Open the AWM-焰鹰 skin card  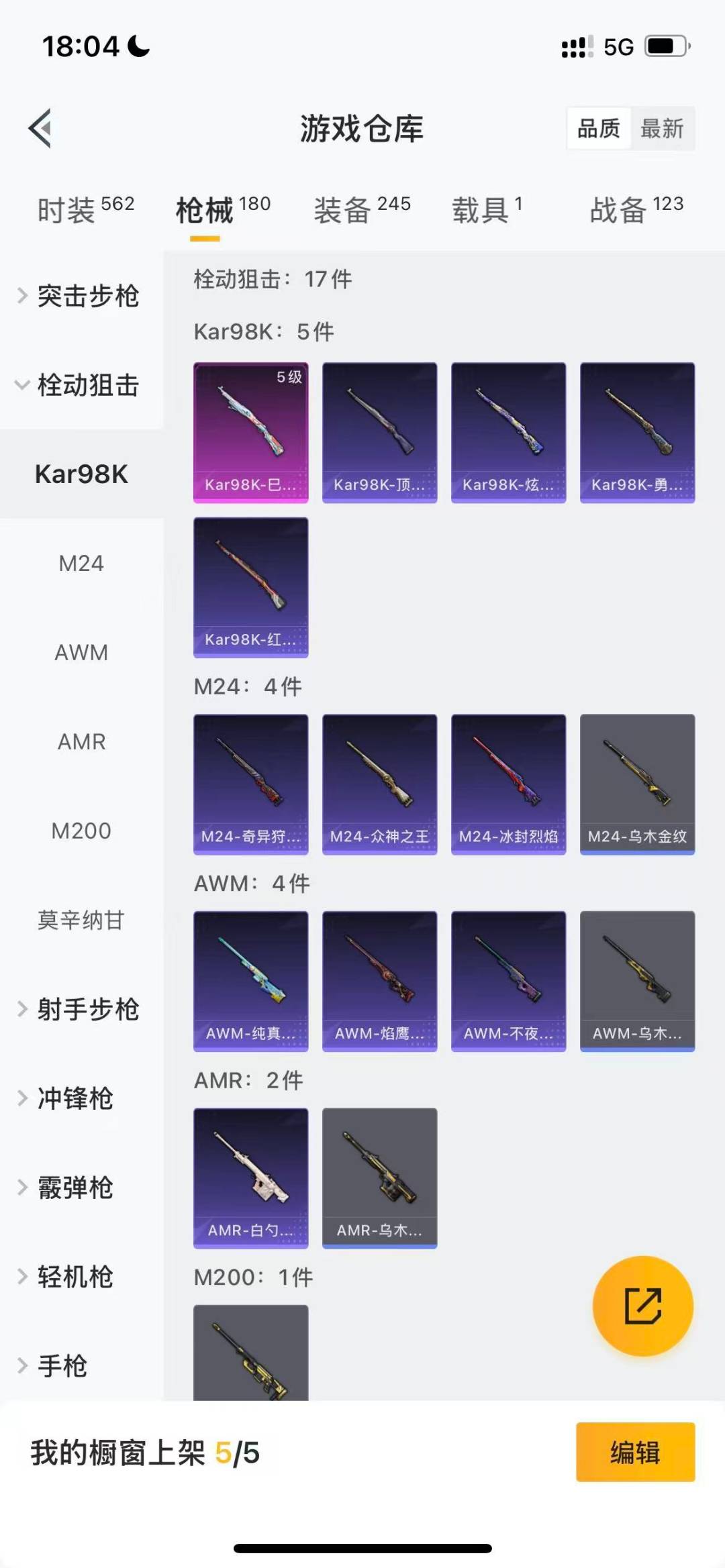[x=379, y=981]
